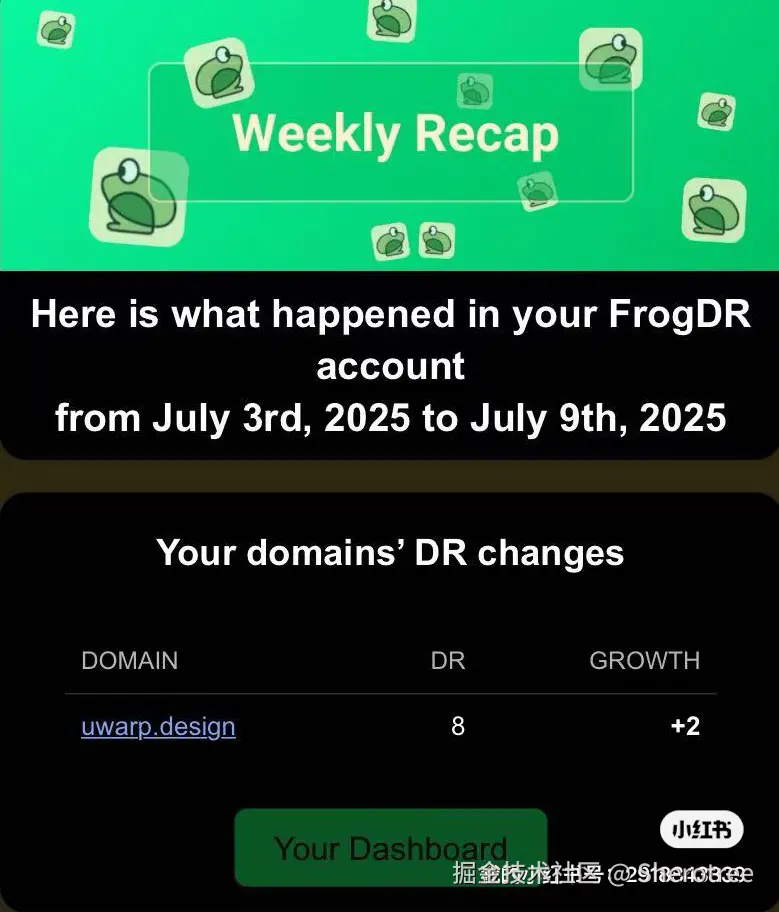Click the DOMAIN column header
The height and width of the screenshot is (912, 779).
[129, 661]
